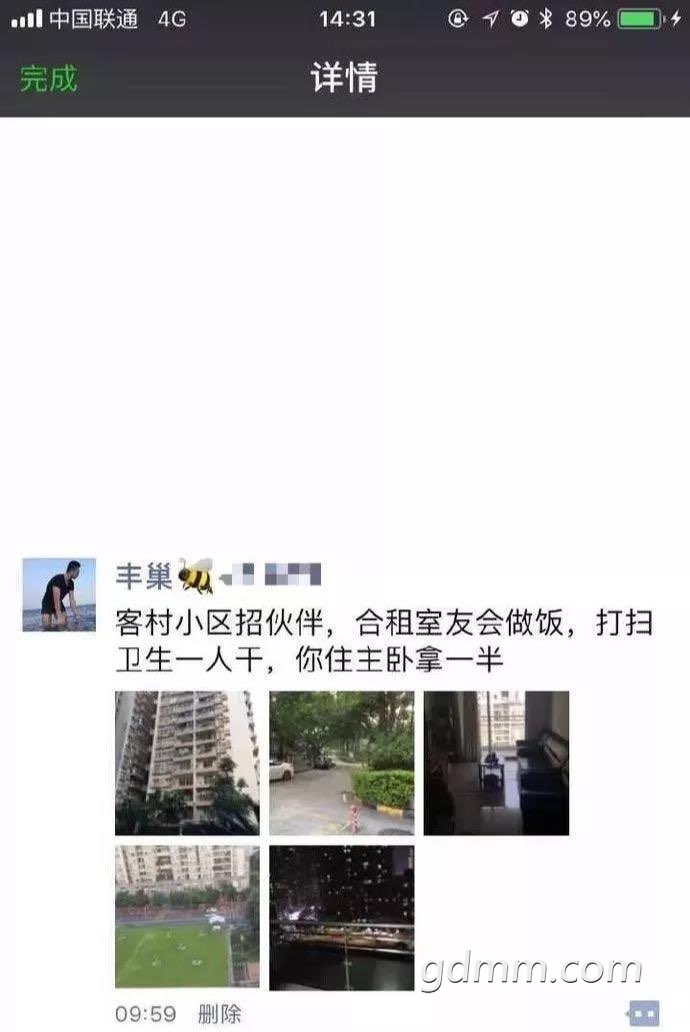
Task: Open the like and comment popup
Action: point(643,1013)
